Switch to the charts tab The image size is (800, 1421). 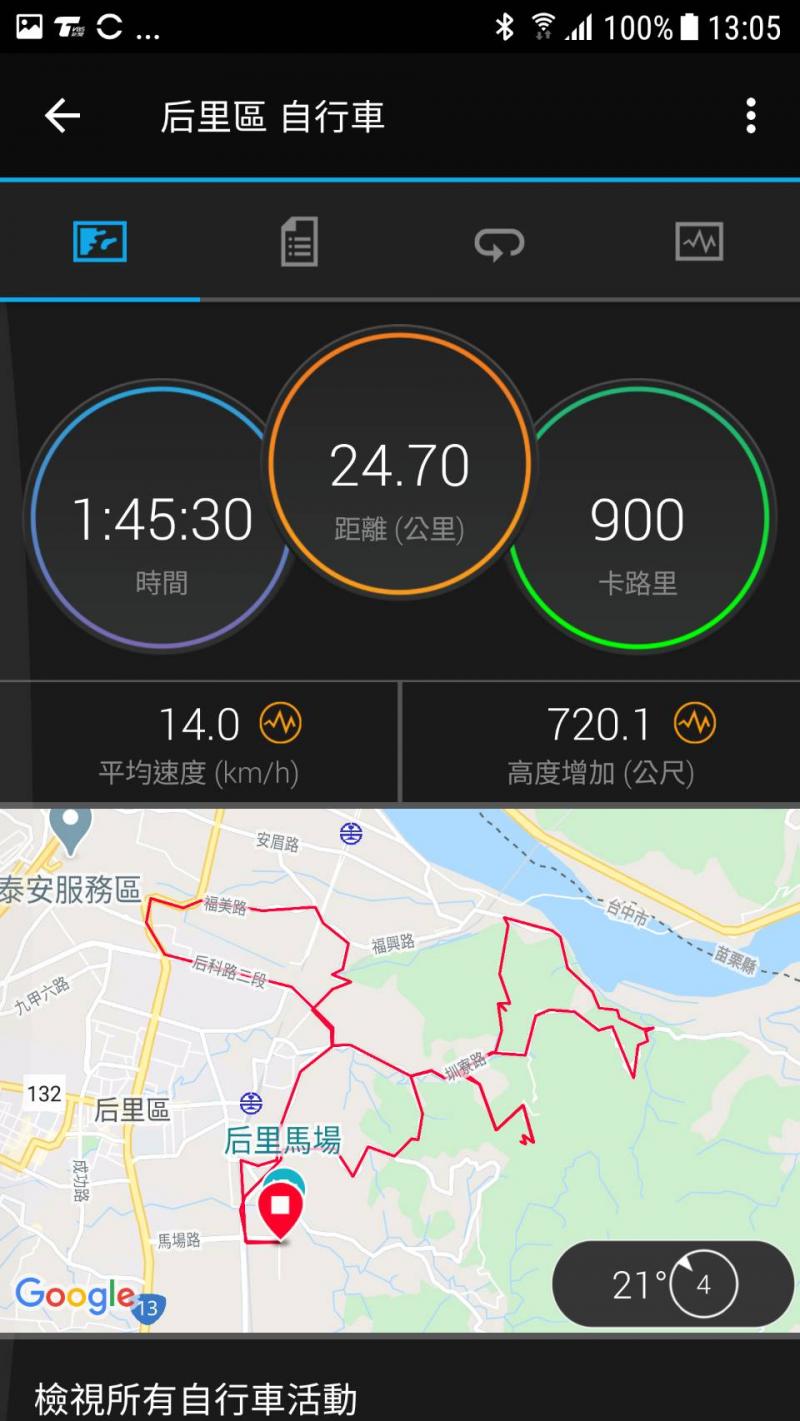tap(699, 242)
